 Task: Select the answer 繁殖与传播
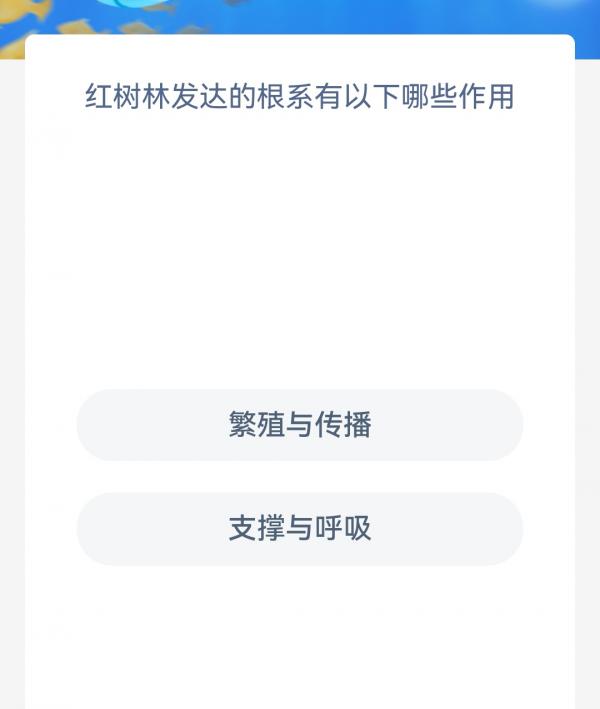click(300, 425)
